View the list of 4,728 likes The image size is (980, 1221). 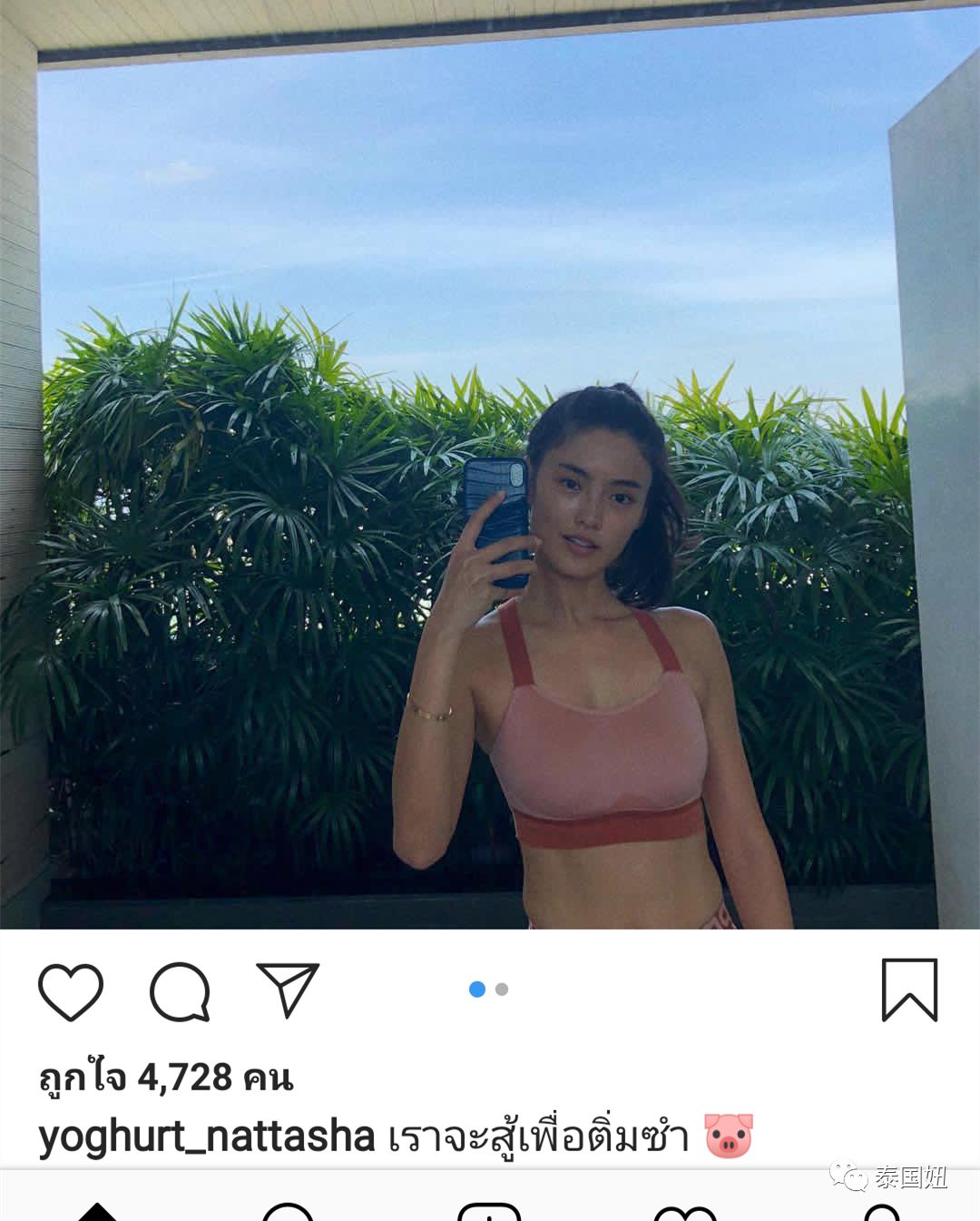point(166,1078)
